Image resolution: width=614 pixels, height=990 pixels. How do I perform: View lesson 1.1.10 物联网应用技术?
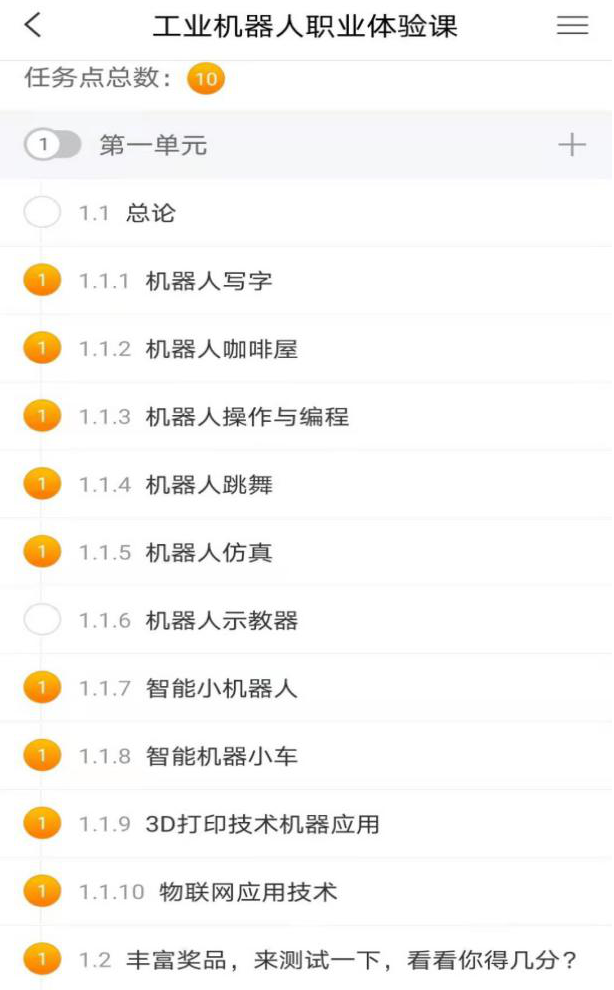(x=307, y=892)
